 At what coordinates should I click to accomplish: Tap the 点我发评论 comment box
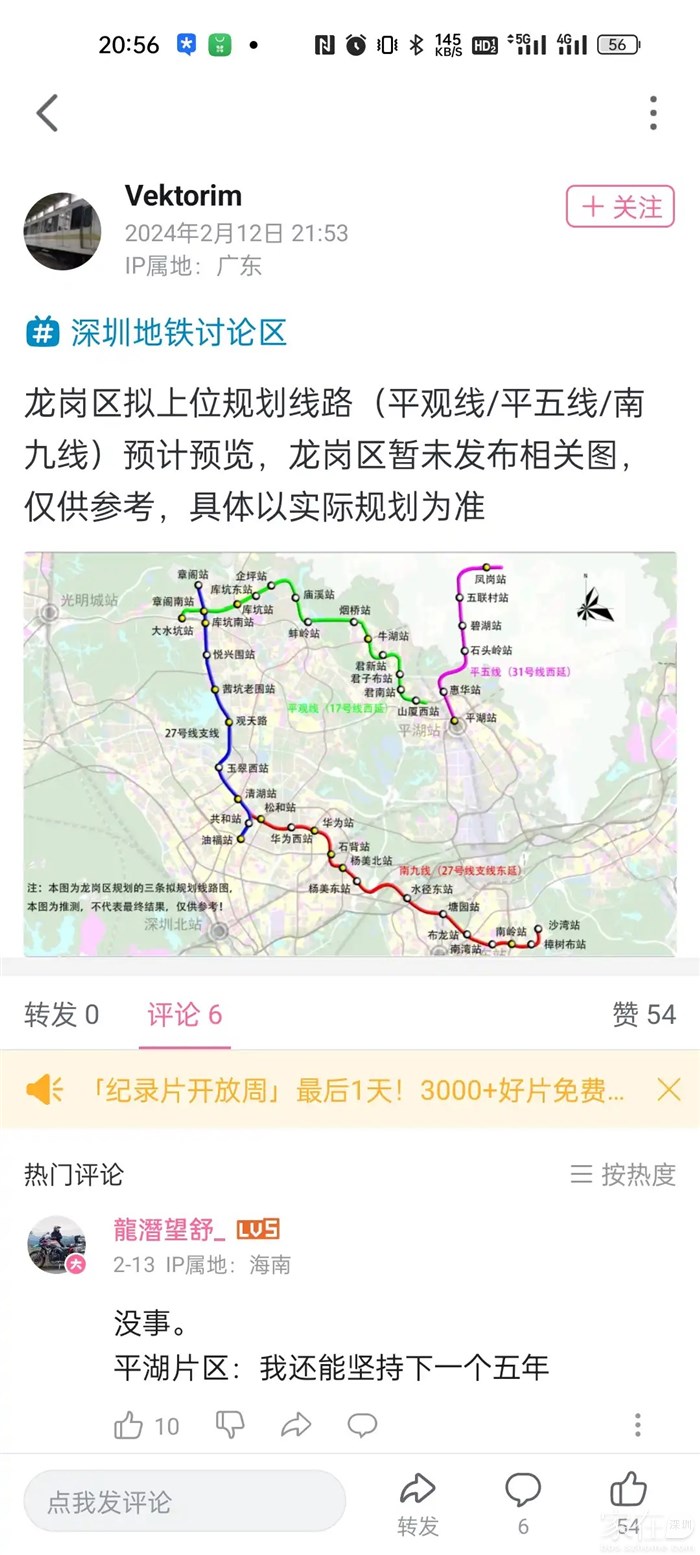(x=185, y=1501)
